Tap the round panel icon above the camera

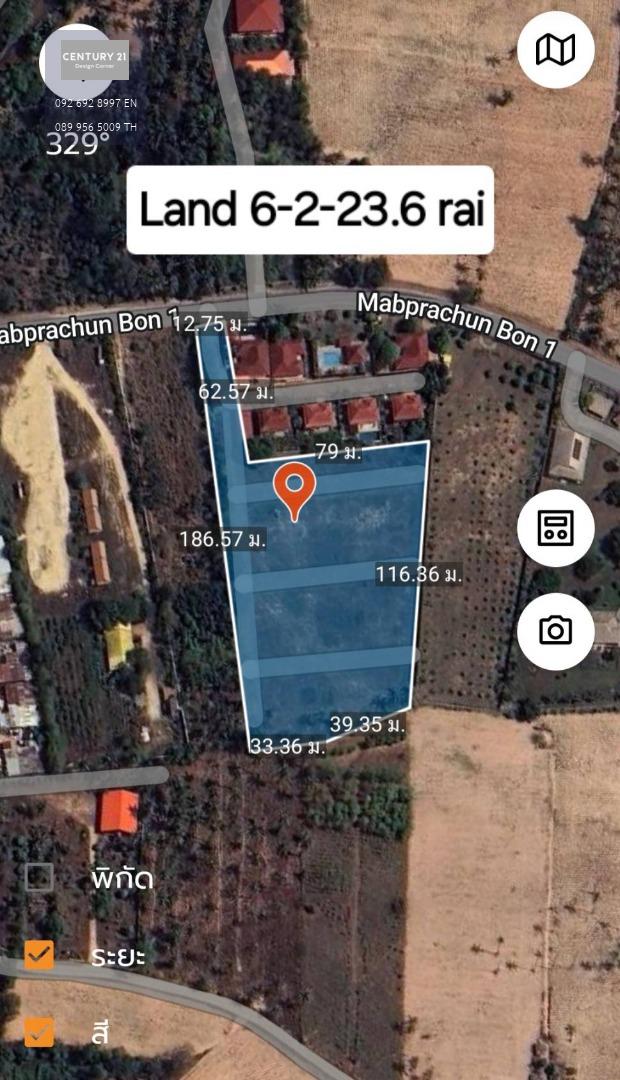pyautogui.click(x=555, y=528)
